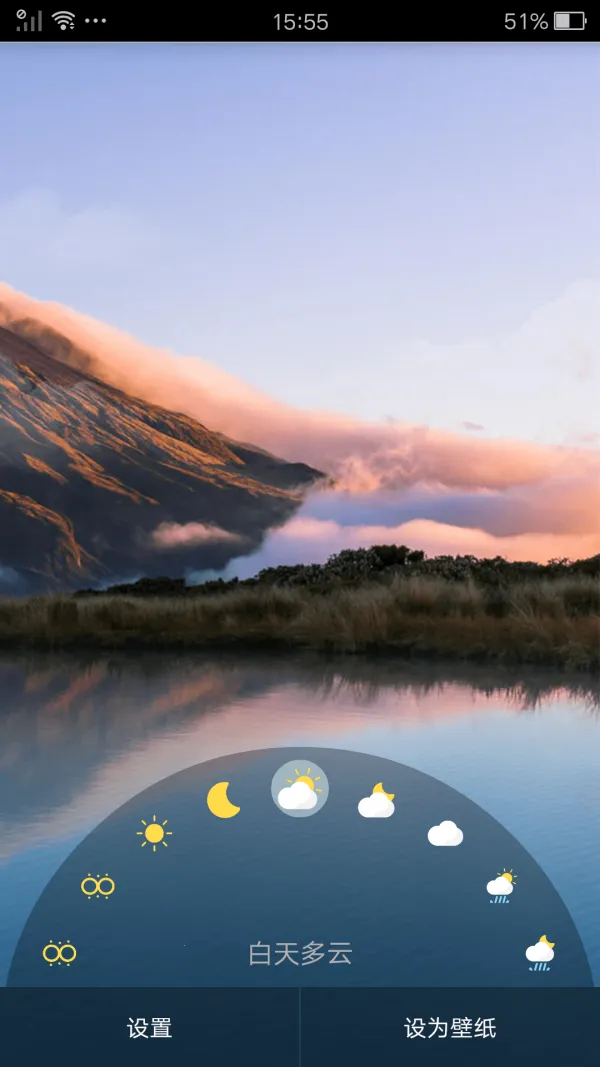Image resolution: width=600 pixels, height=1067 pixels.
Task: Apply wallpaper with 设为壁纸 button
Action: pyautogui.click(x=450, y=1028)
